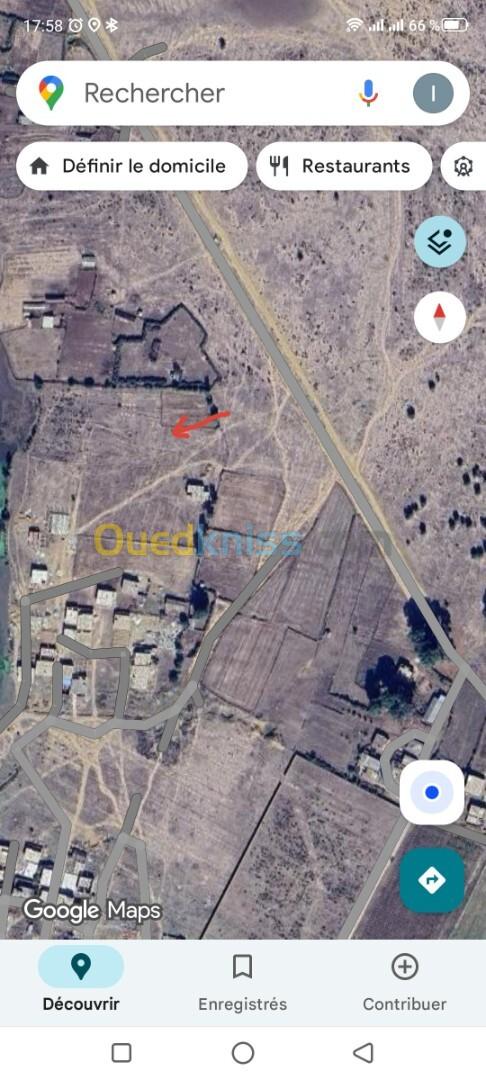Open the Contribuer tab
This screenshot has width=486, height=1080.
point(405,979)
